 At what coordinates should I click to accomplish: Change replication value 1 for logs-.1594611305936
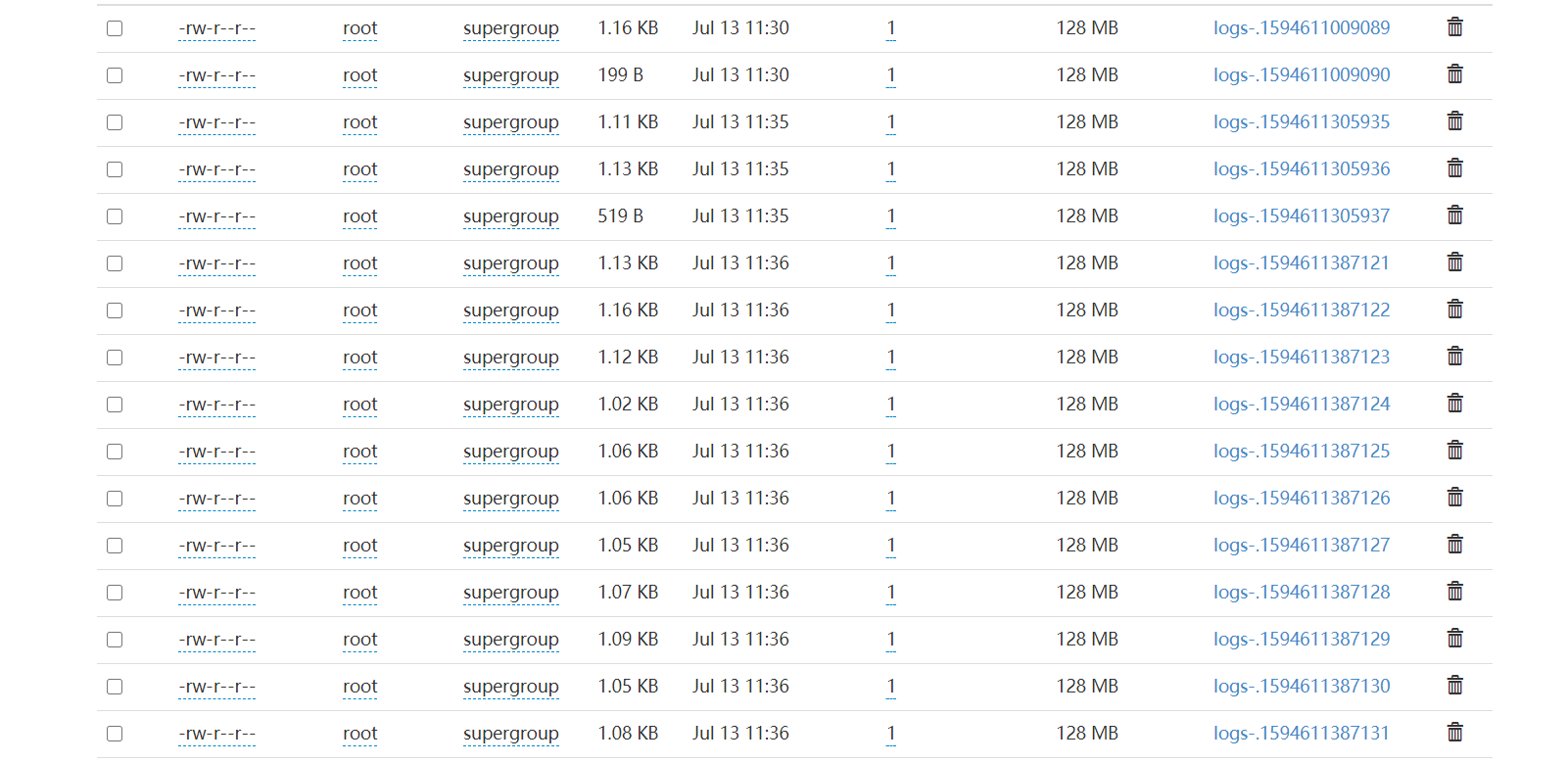[x=890, y=169]
